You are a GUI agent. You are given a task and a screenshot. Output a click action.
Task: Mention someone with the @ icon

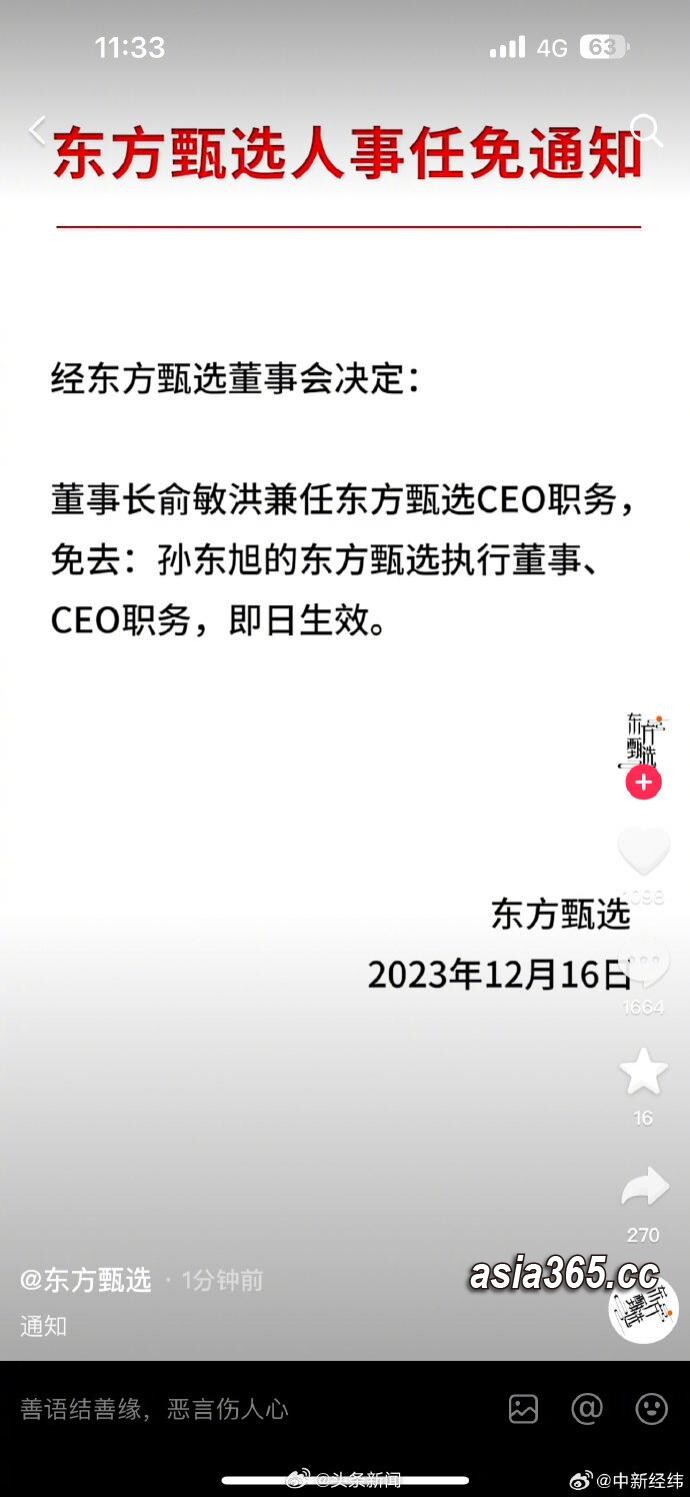point(587,1409)
